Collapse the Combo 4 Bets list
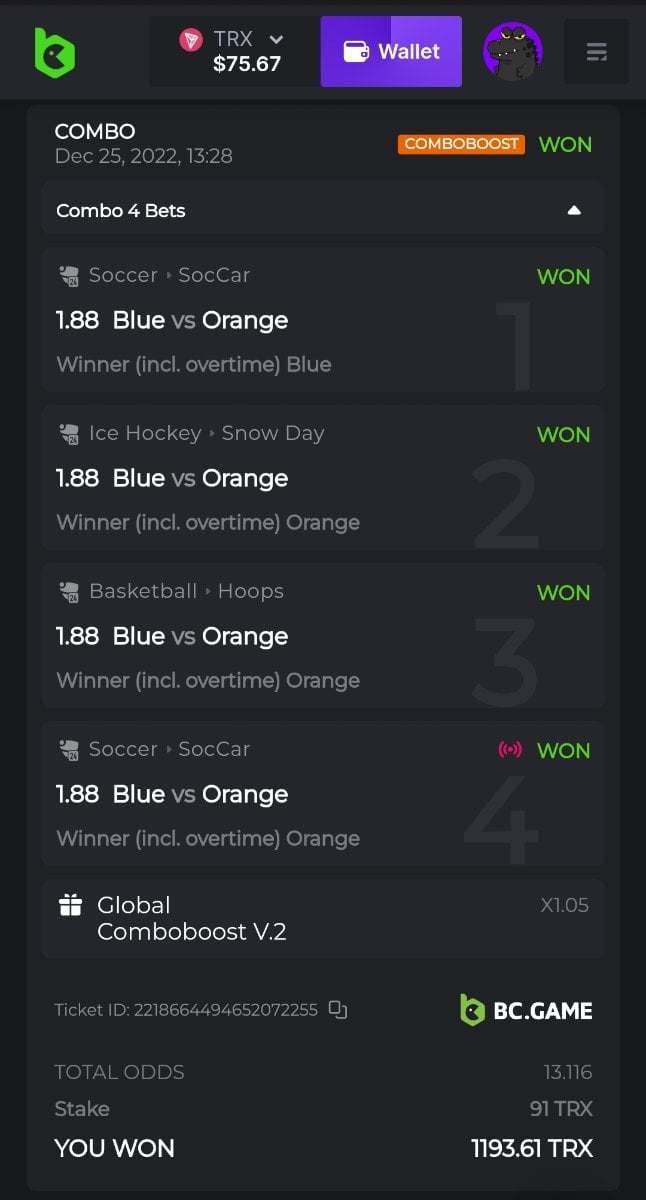The width and height of the screenshot is (646, 1200). [x=574, y=210]
